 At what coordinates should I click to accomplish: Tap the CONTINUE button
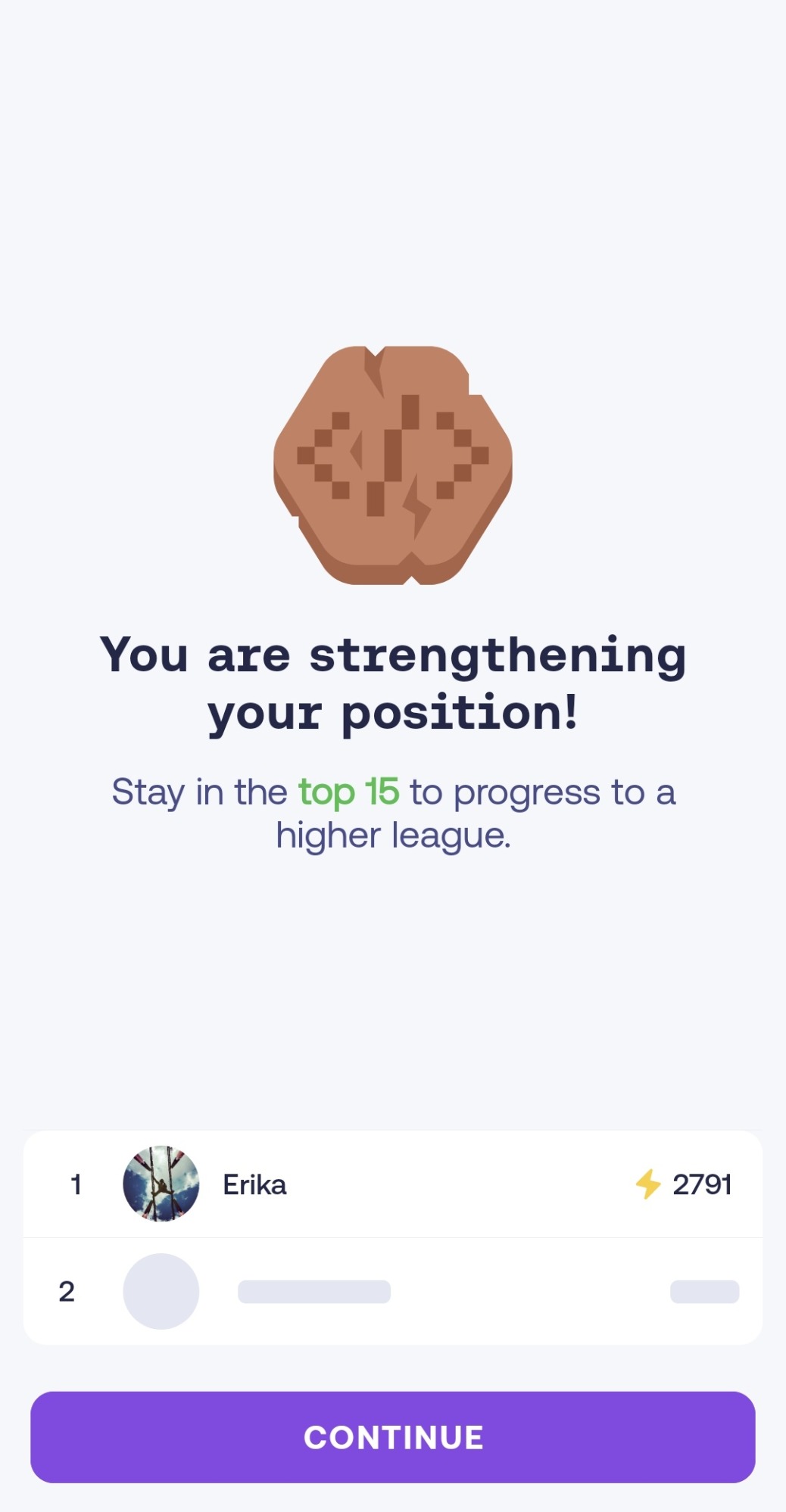coord(393,1436)
